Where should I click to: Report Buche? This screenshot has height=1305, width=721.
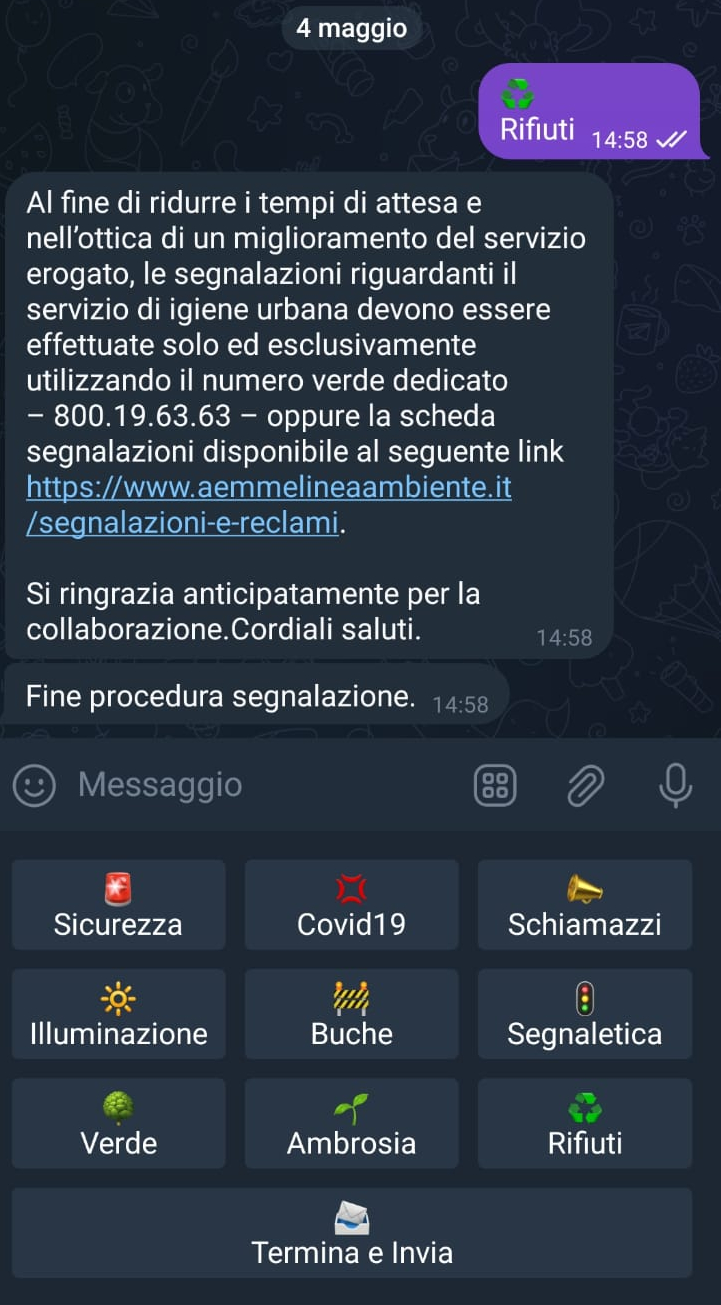[351, 1014]
